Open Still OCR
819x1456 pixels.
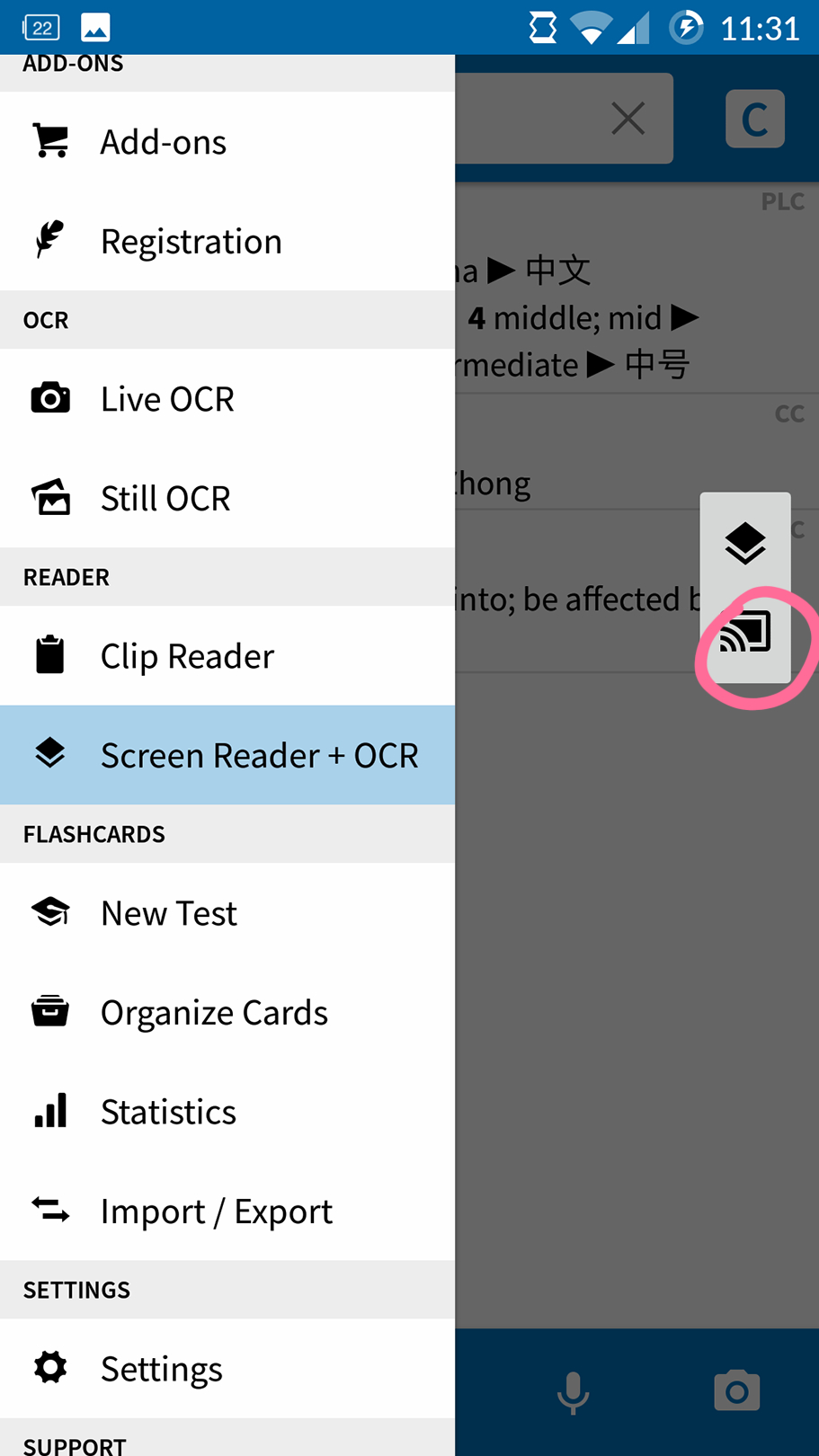click(x=227, y=498)
